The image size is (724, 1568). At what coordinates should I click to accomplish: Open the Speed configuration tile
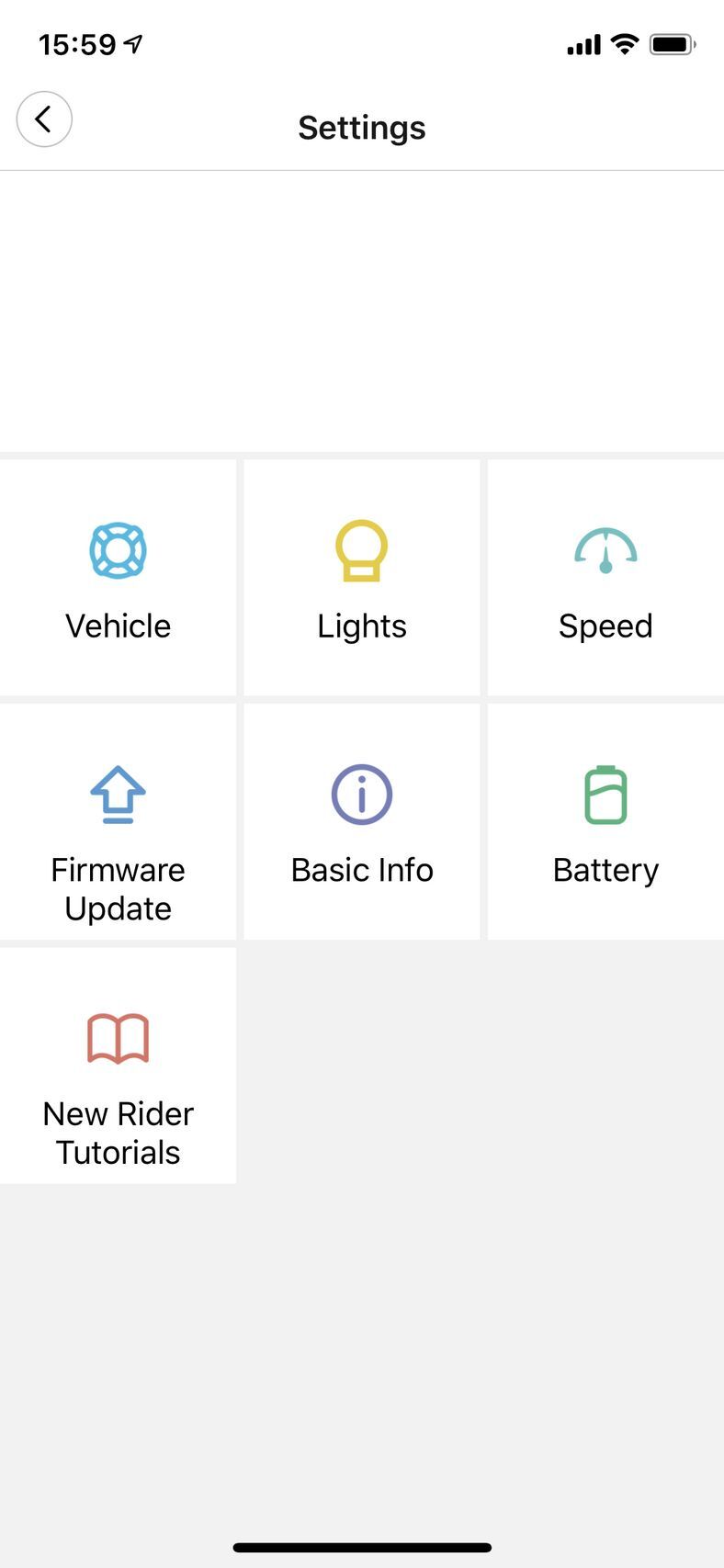tap(605, 577)
